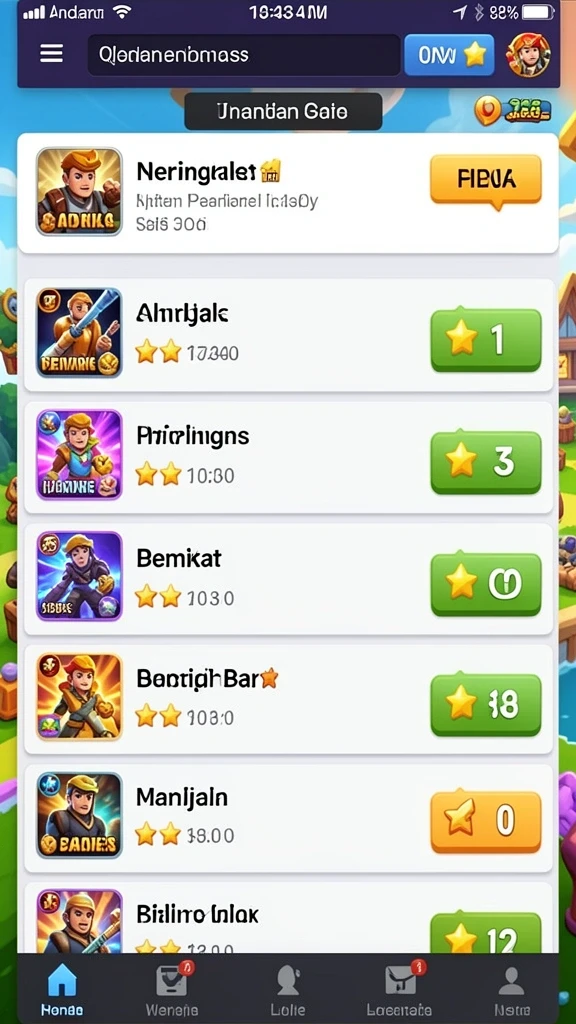Switch to the Lolie tab
The width and height of the screenshot is (576, 1024).
click(288, 989)
